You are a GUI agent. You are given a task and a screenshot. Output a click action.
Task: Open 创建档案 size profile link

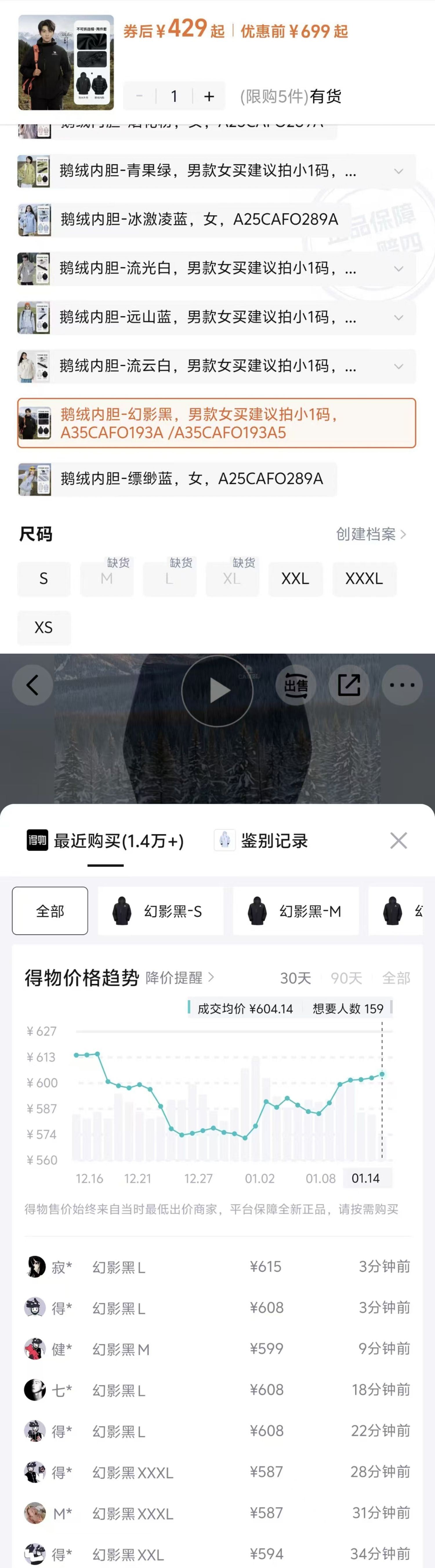(x=370, y=535)
